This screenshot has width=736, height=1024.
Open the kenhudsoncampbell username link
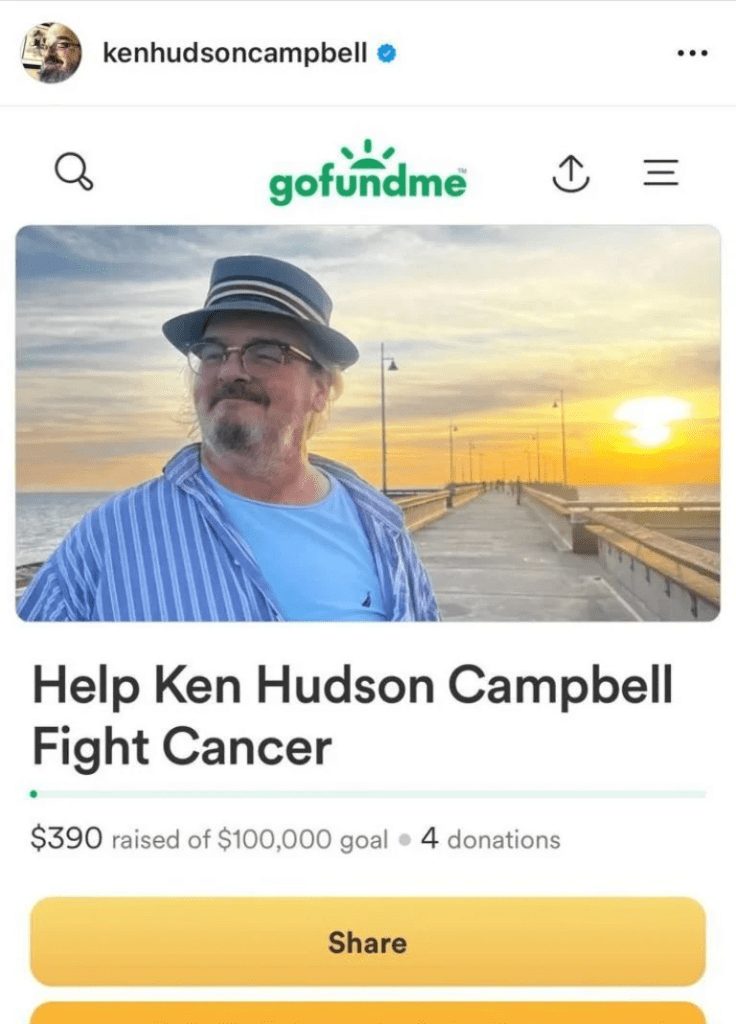pyautogui.click(x=235, y=53)
